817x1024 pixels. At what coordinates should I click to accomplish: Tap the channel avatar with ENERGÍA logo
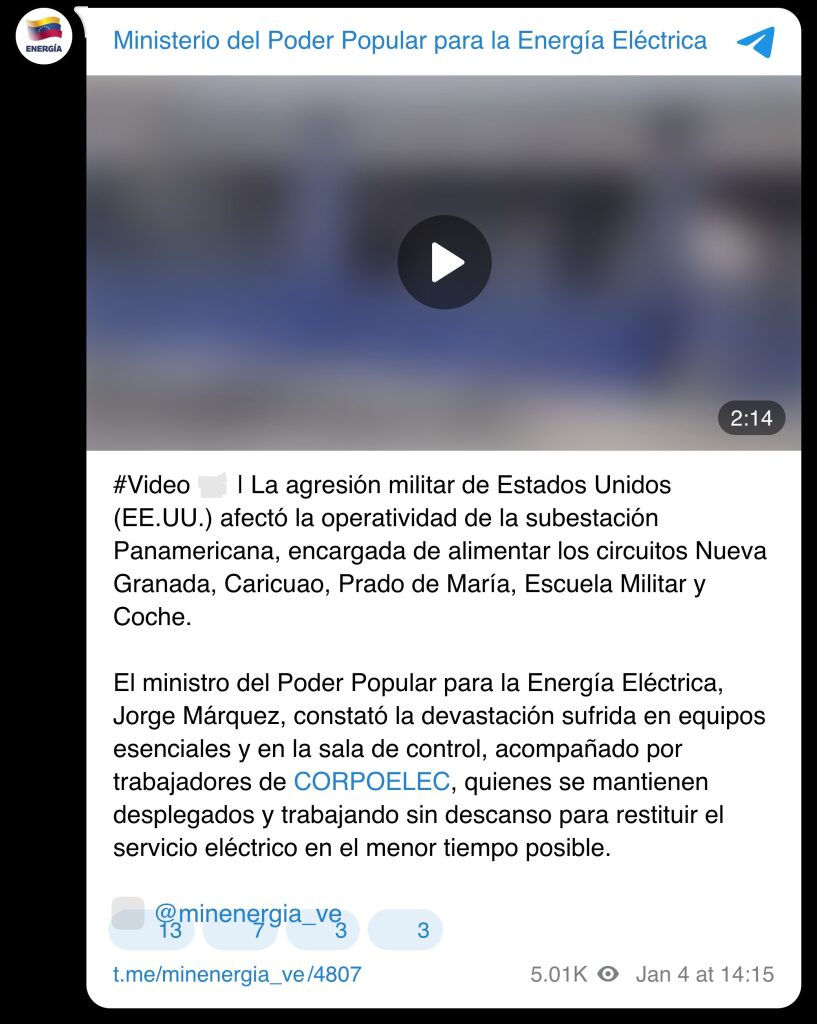point(44,36)
